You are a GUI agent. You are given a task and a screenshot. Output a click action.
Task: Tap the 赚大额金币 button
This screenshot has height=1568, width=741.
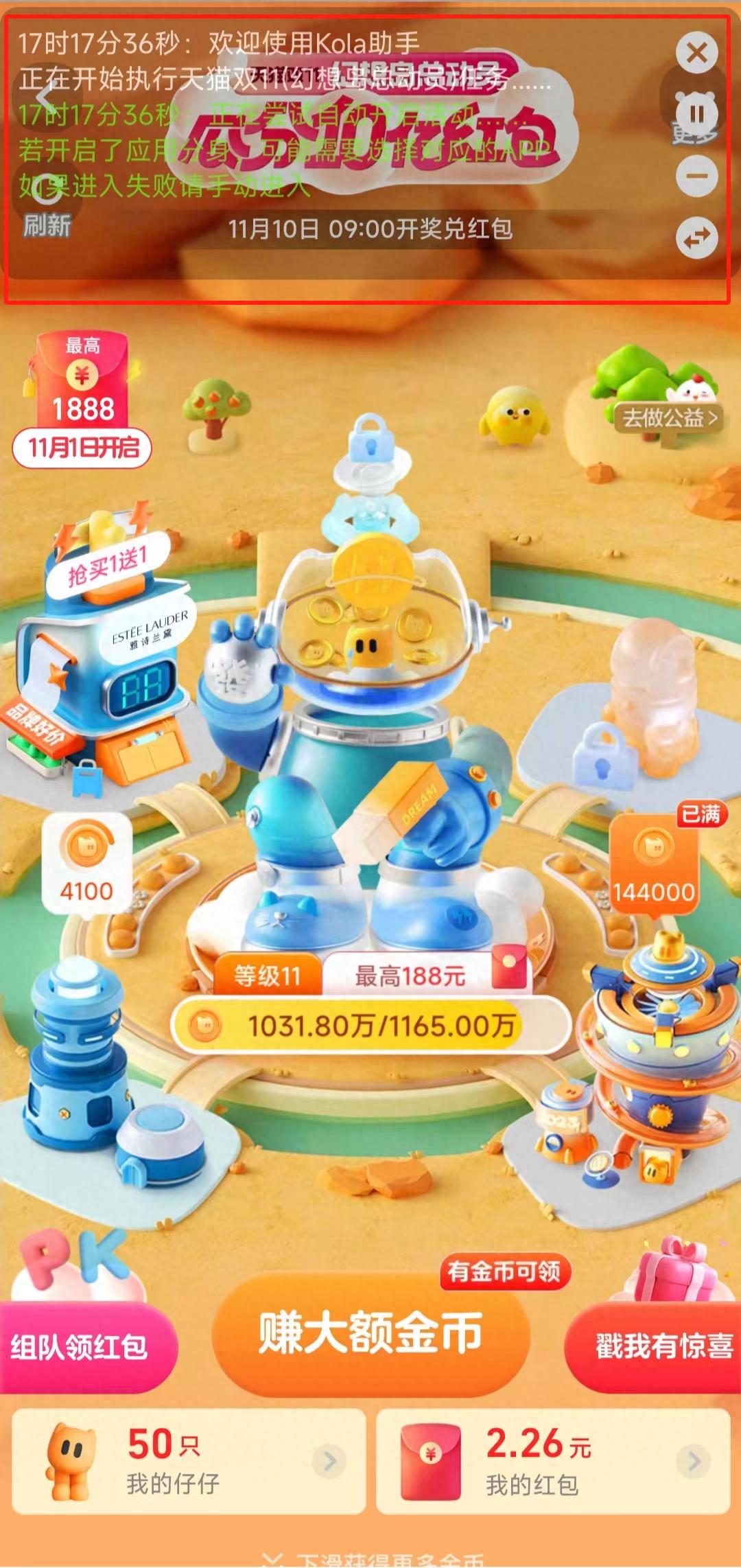click(370, 1333)
